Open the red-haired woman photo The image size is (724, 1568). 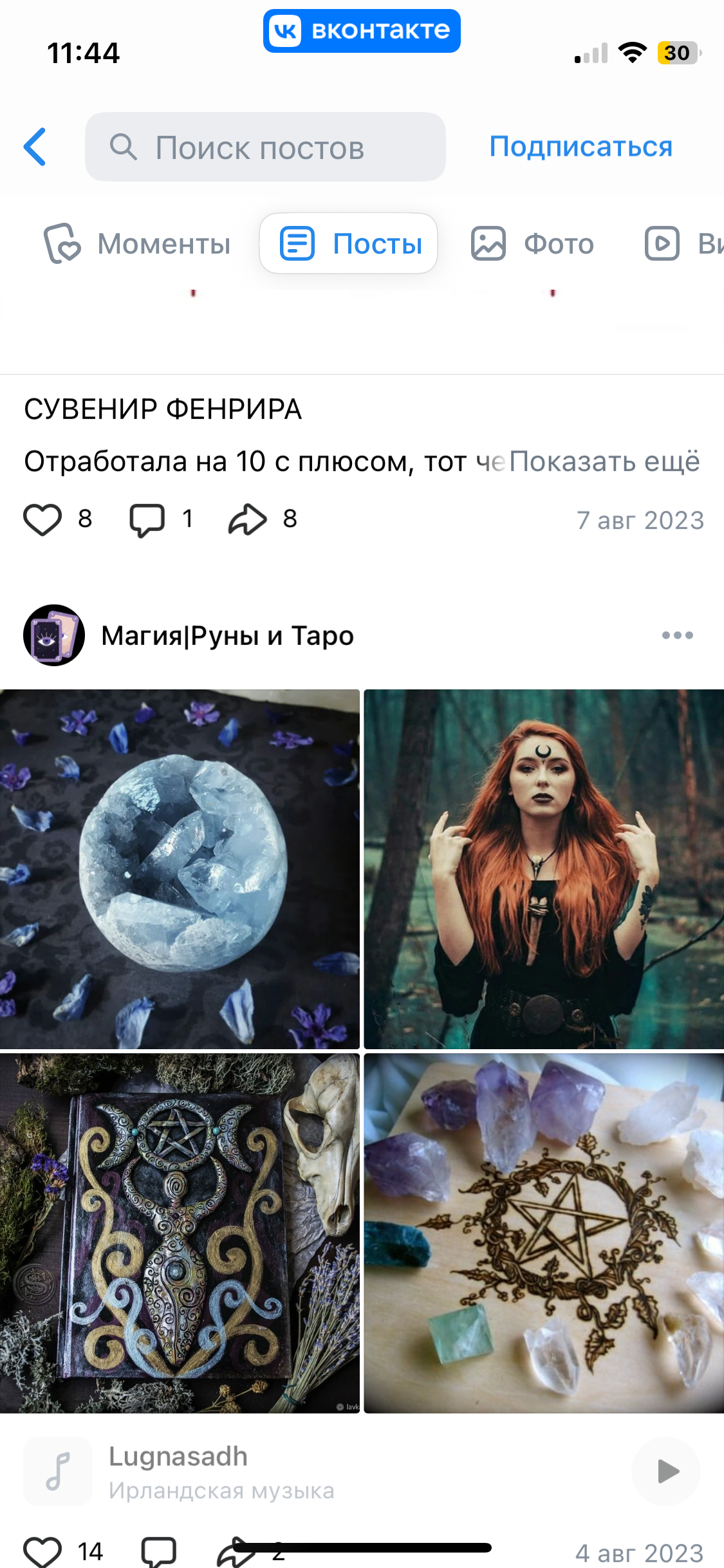544,869
